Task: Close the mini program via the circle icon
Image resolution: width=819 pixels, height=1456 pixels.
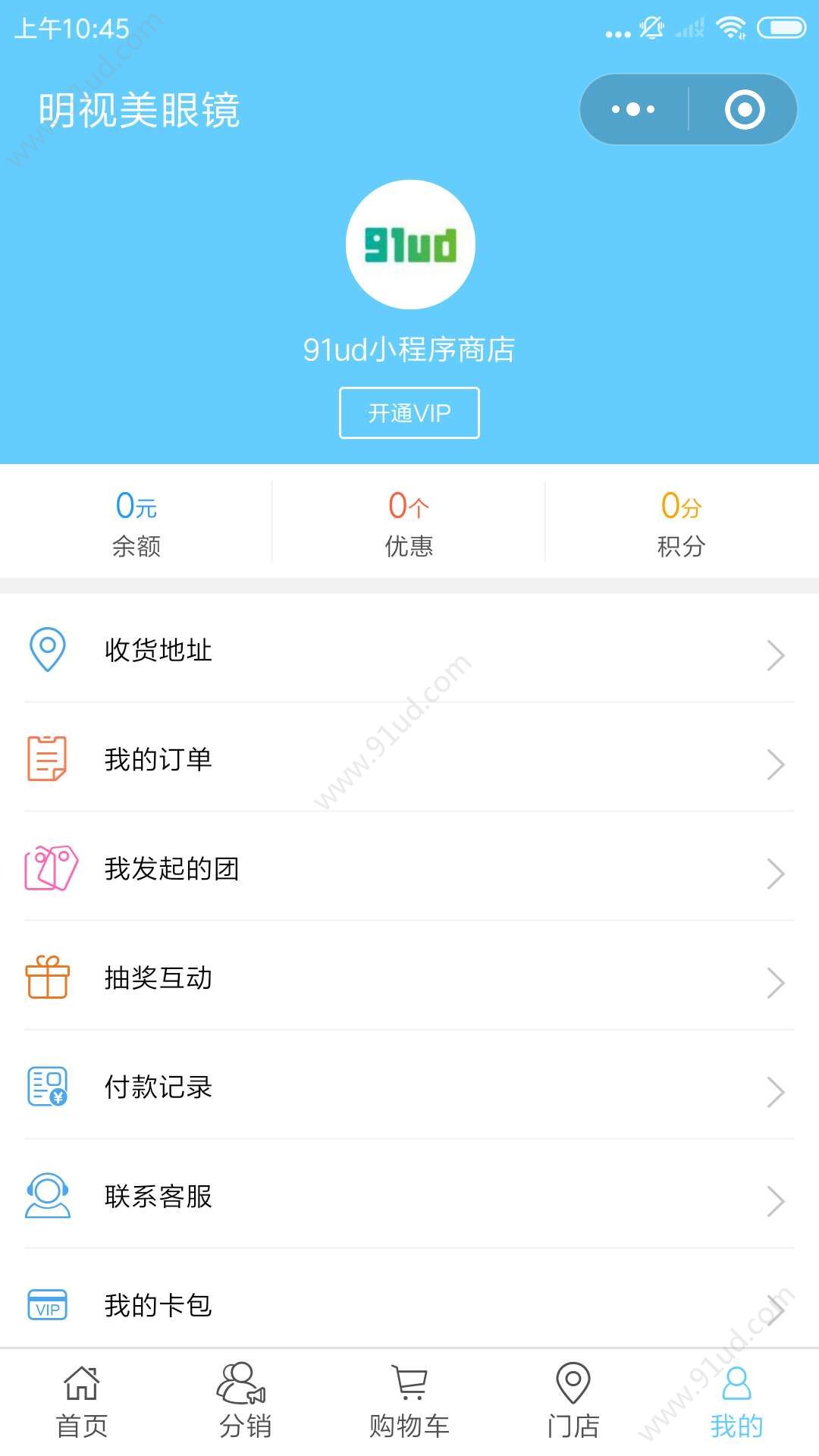Action: (745, 109)
